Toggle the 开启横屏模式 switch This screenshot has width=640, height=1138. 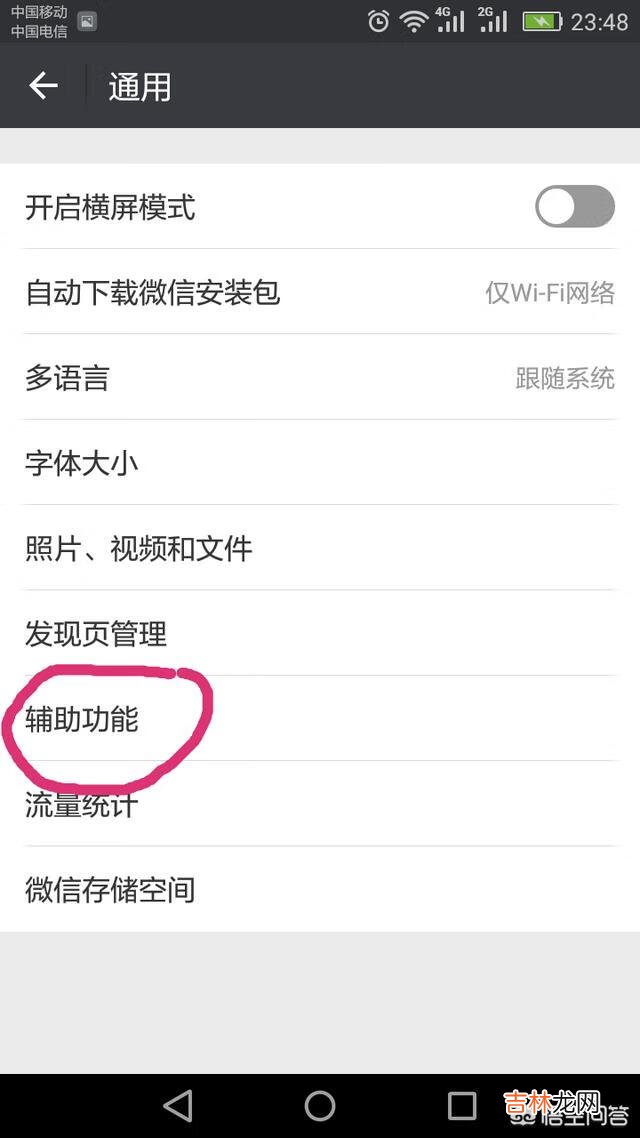(574, 207)
